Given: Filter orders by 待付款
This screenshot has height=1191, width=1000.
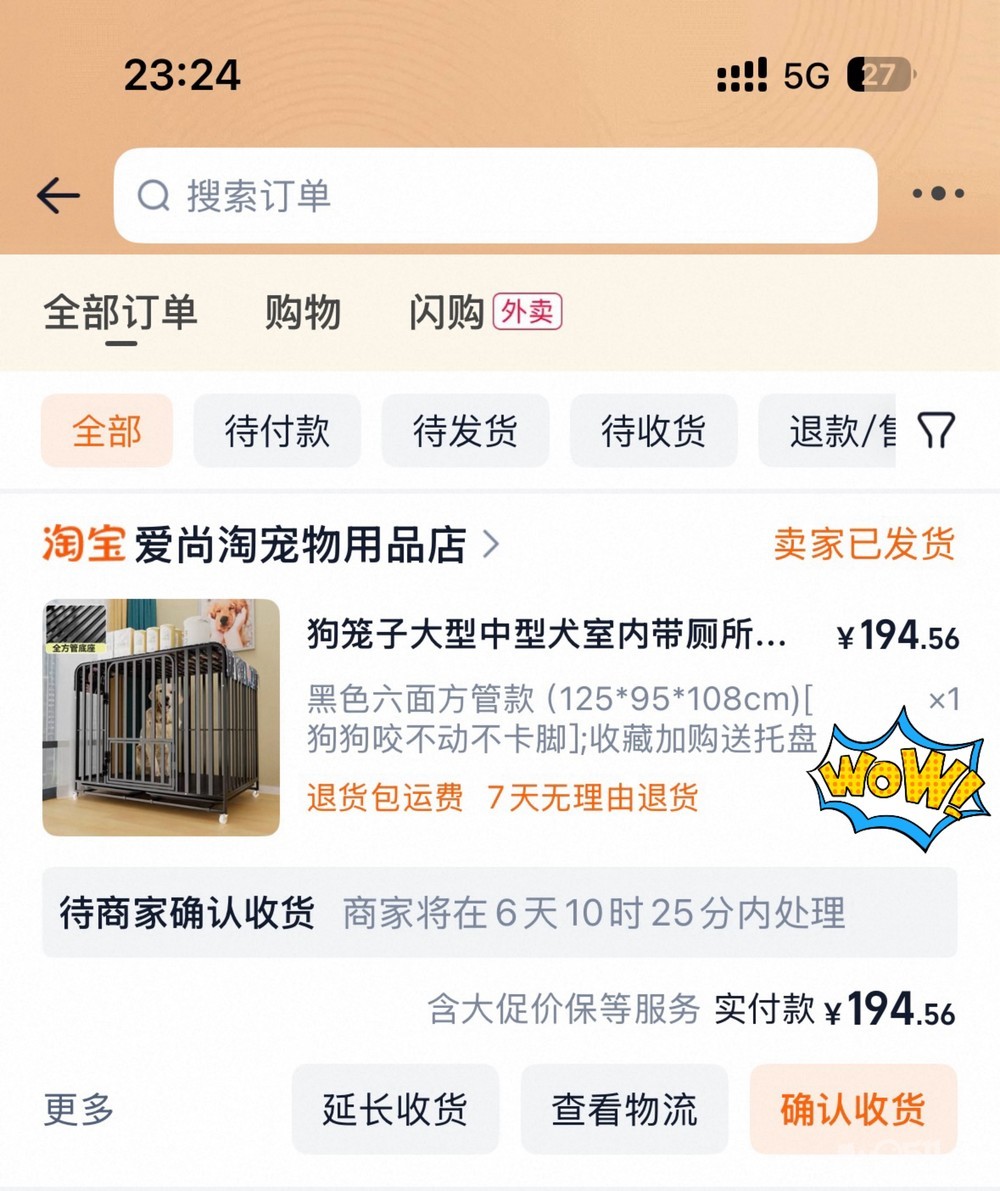Looking at the screenshot, I should [x=277, y=431].
